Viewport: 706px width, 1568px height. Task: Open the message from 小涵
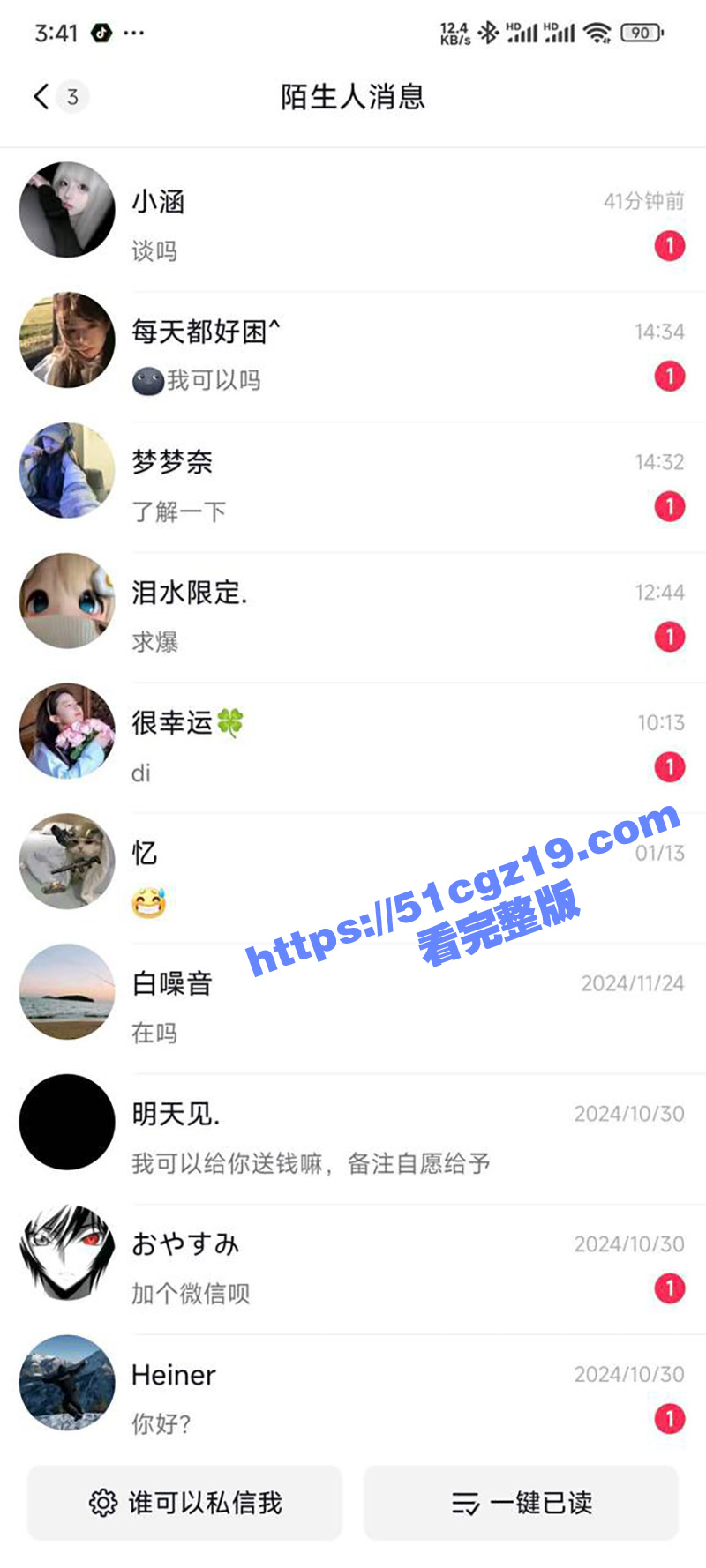pos(353,226)
